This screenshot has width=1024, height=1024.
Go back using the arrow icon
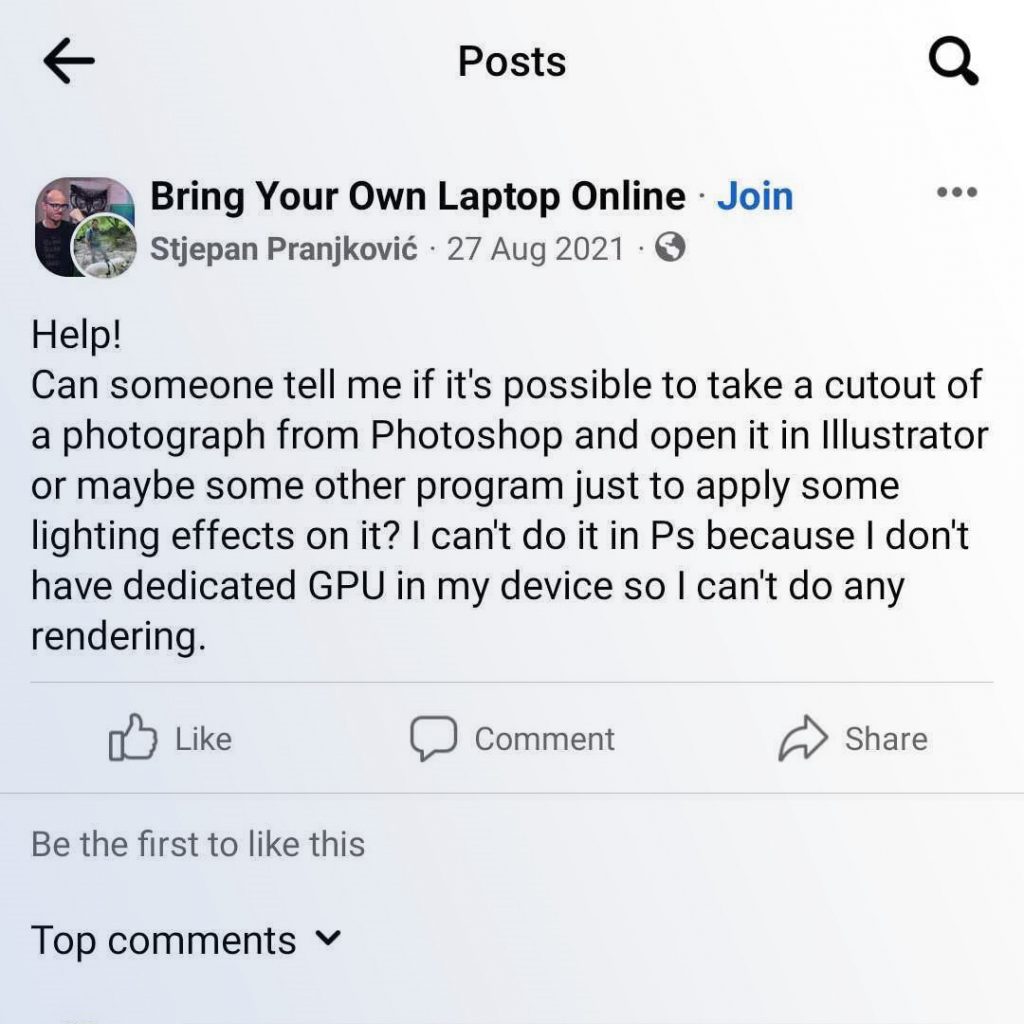[69, 62]
